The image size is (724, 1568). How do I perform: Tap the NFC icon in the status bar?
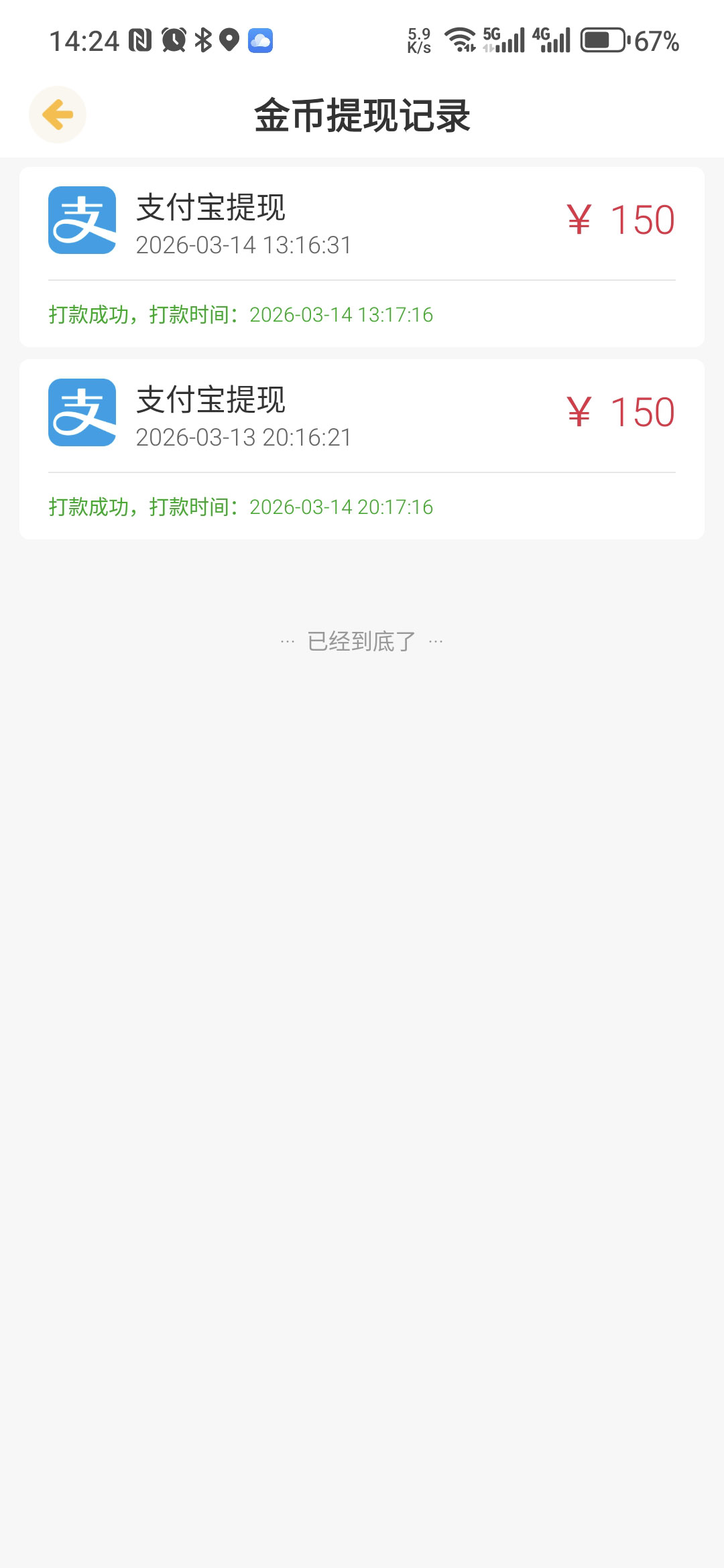141,40
